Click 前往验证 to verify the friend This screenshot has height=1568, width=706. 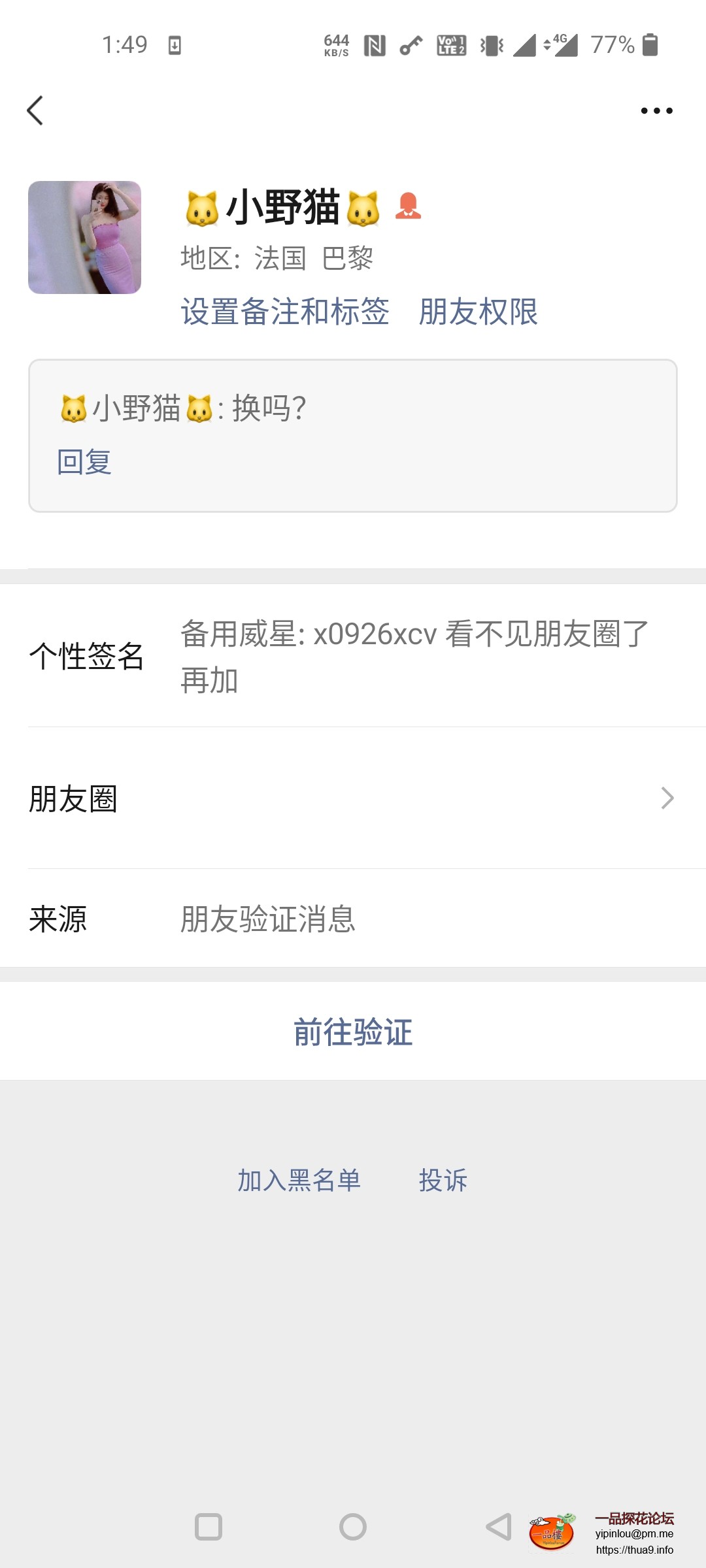(353, 1031)
